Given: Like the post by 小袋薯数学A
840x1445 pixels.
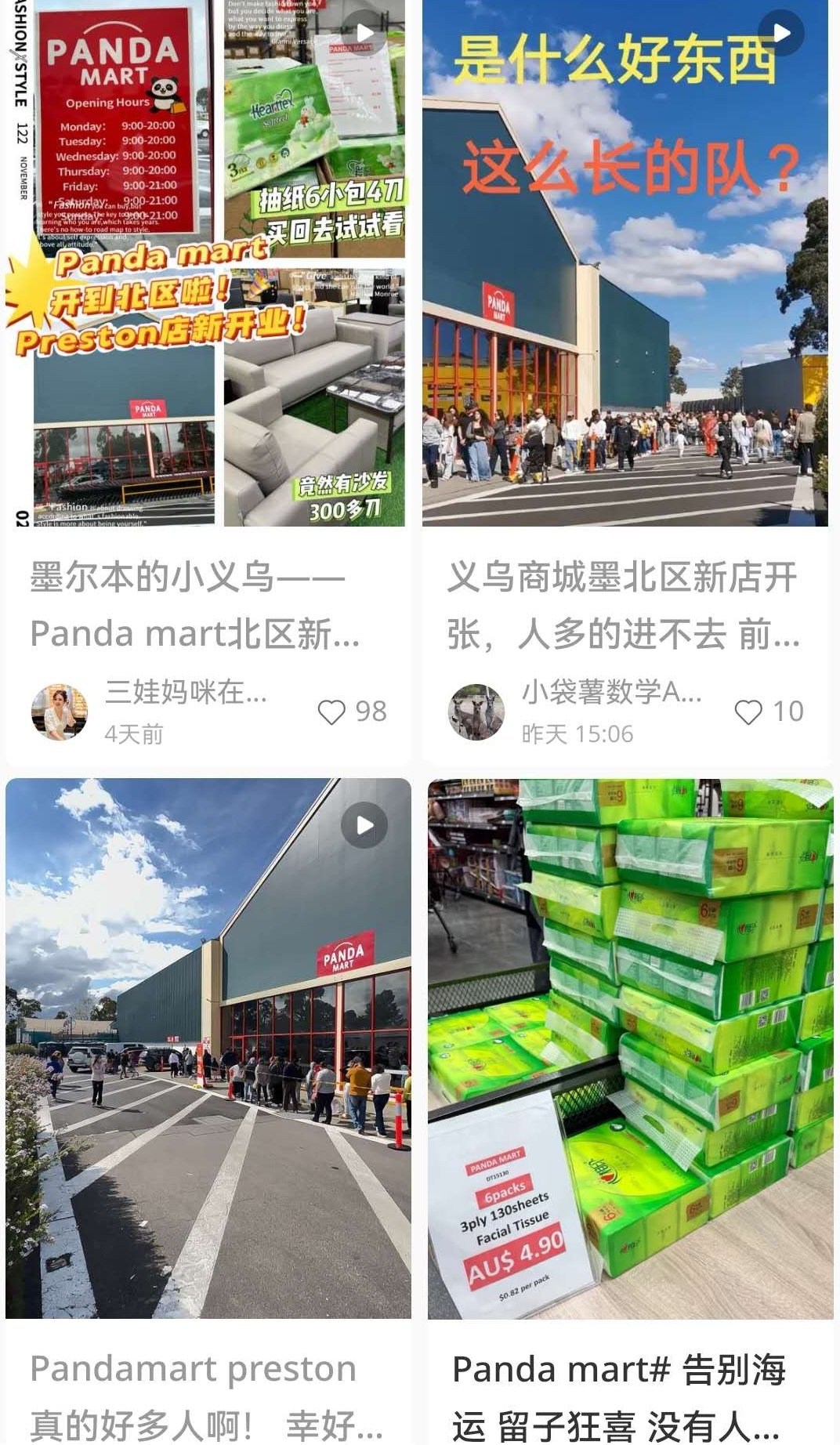Looking at the screenshot, I should (748, 712).
